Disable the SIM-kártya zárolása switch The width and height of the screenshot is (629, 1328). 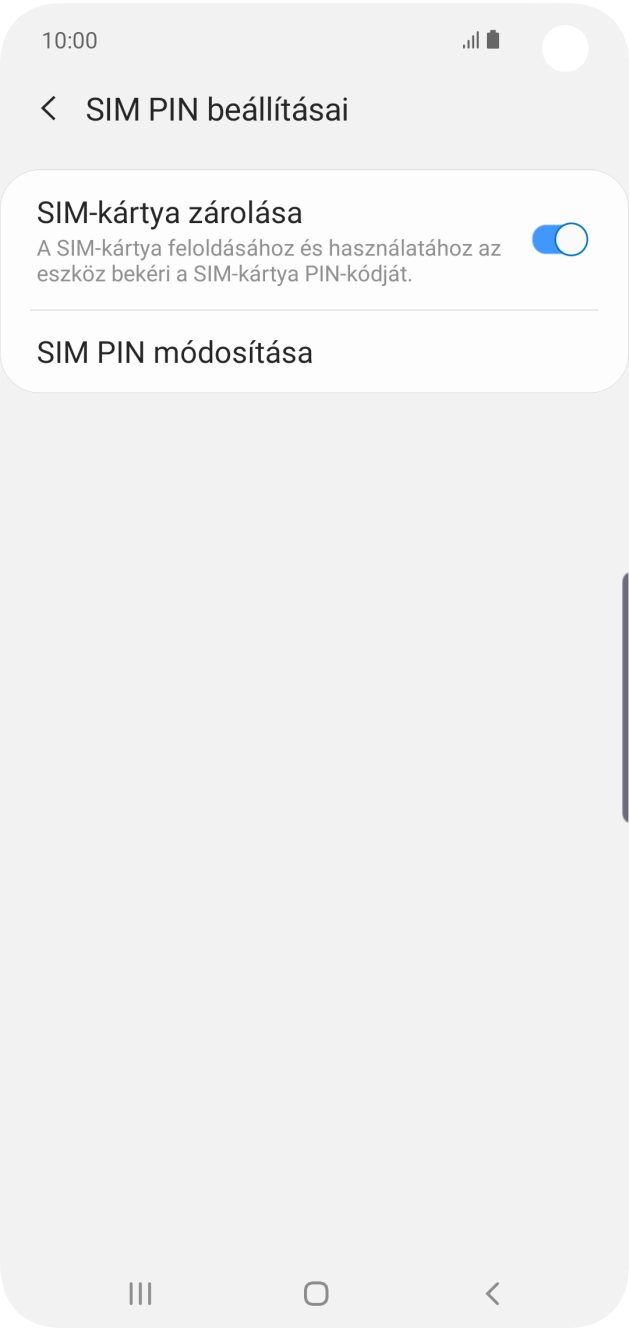pyautogui.click(x=559, y=240)
